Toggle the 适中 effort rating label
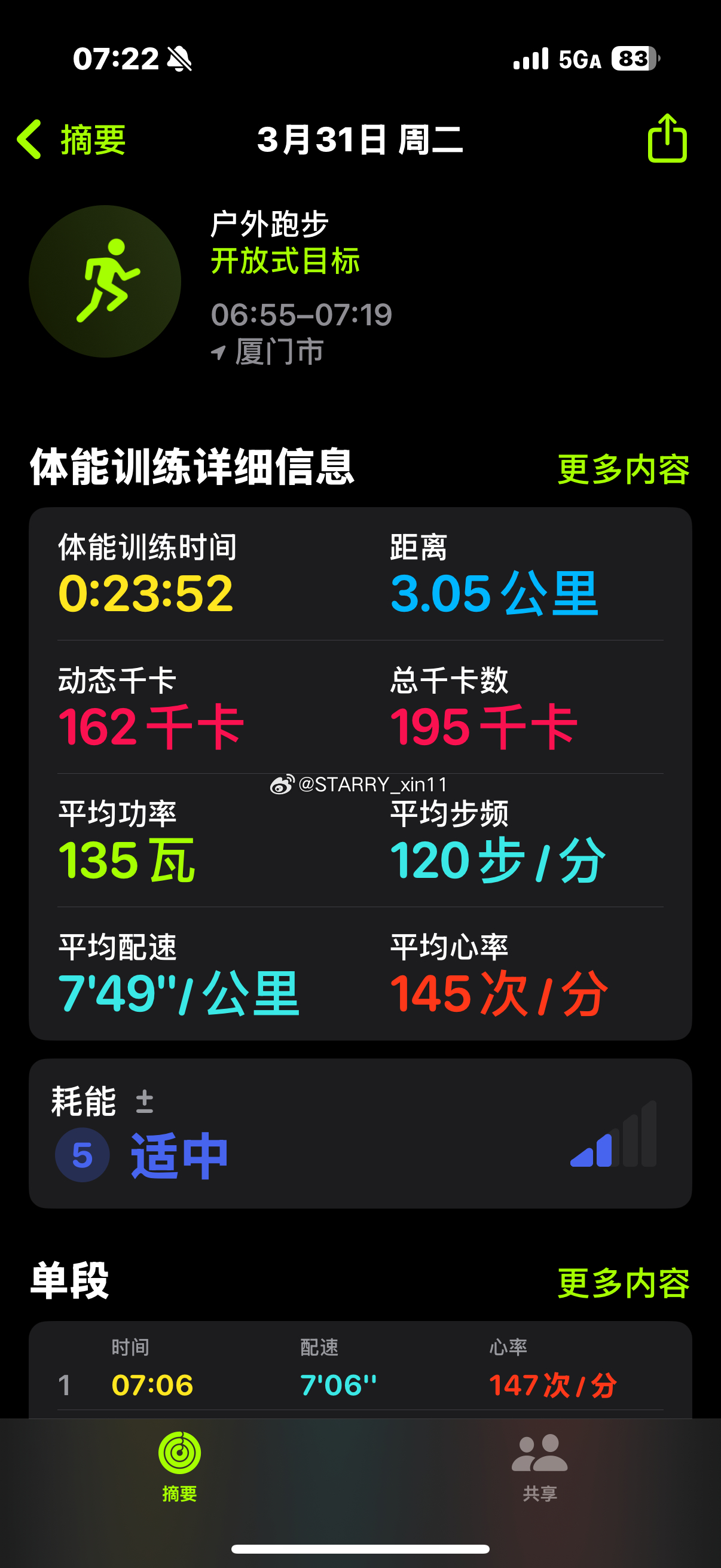The image size is (721, 1568). (176, 1155)
